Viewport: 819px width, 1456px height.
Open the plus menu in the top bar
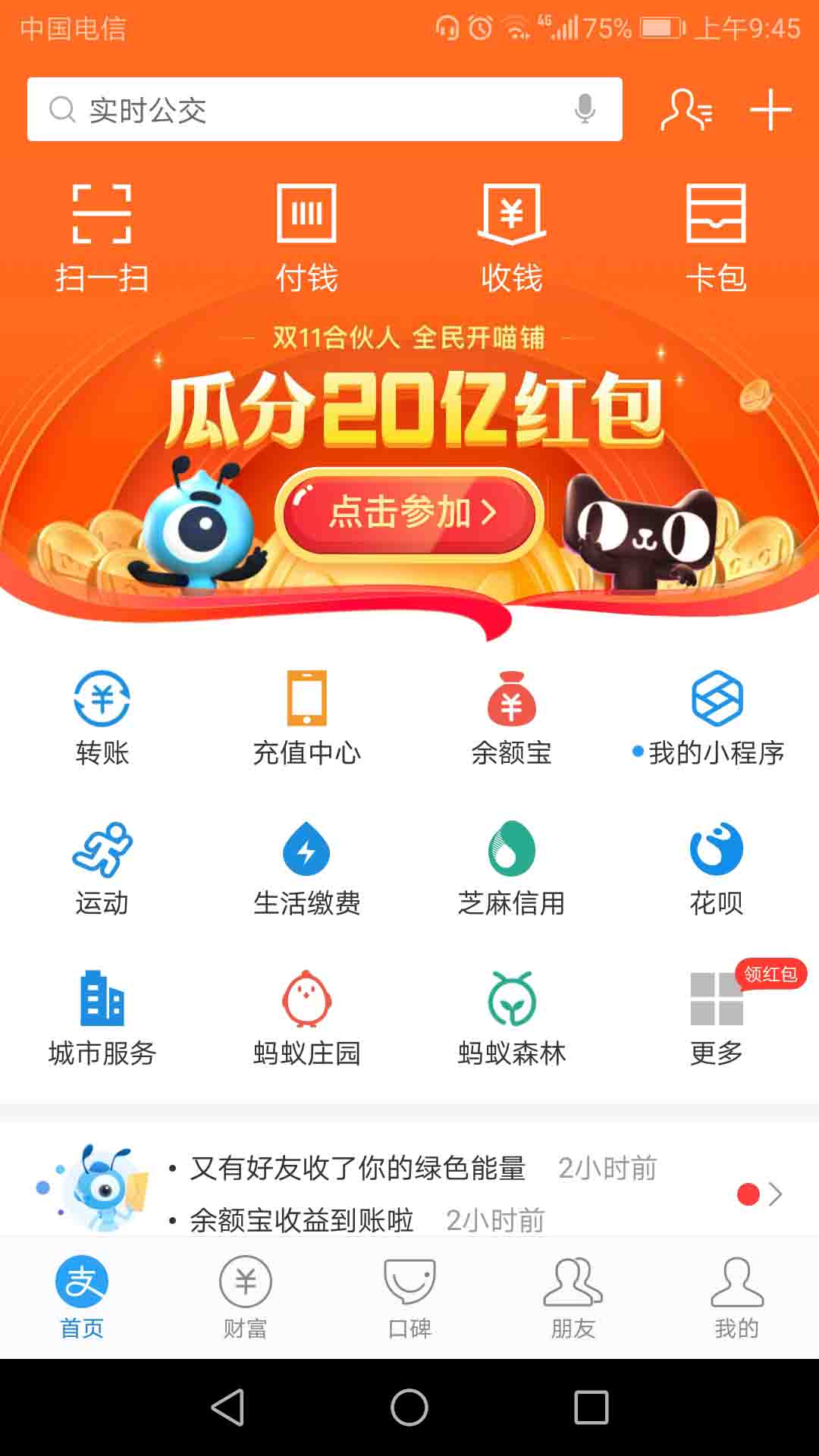[770, 110]
